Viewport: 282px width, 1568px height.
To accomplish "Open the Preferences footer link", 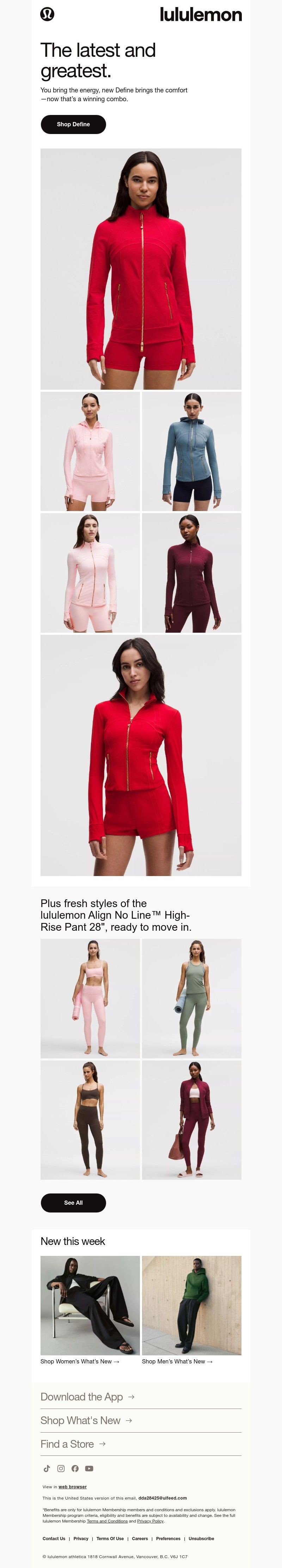I will pyautogui.click(x=168, y=1538).
